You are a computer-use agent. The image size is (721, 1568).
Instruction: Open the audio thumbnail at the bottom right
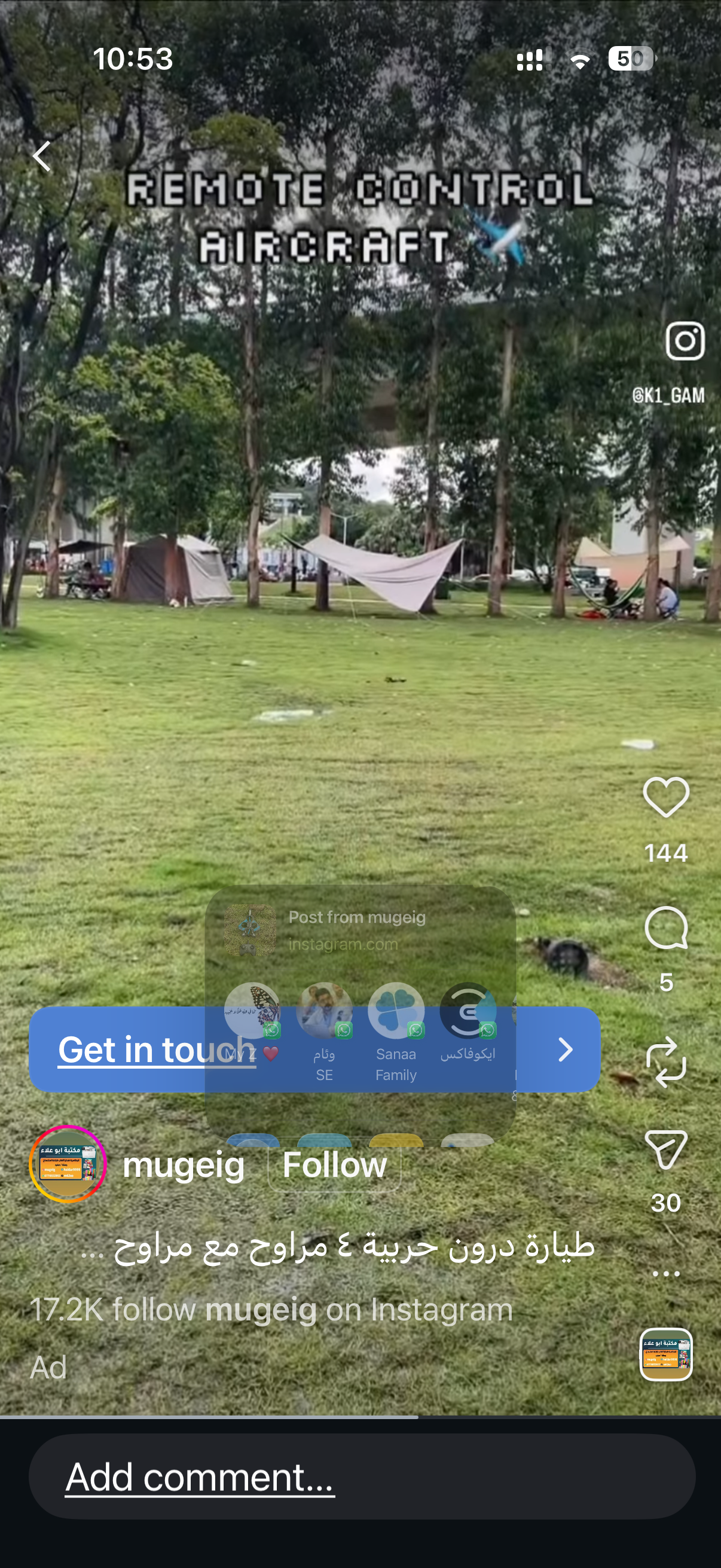tap(665, 1355)
